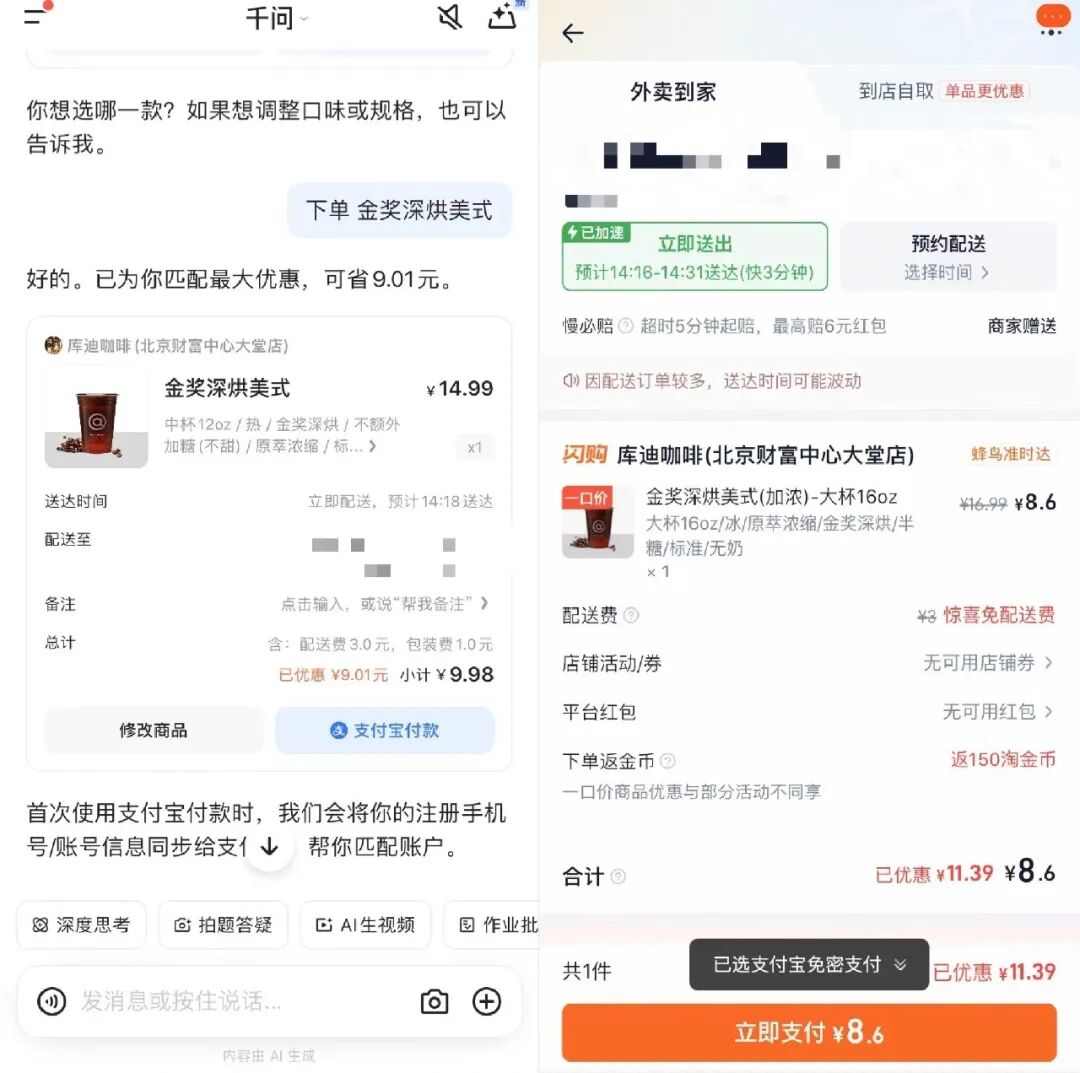The height and width of the screenshot is (1073, 1080).
Task: Start a new chat
Action: point(503,17)
